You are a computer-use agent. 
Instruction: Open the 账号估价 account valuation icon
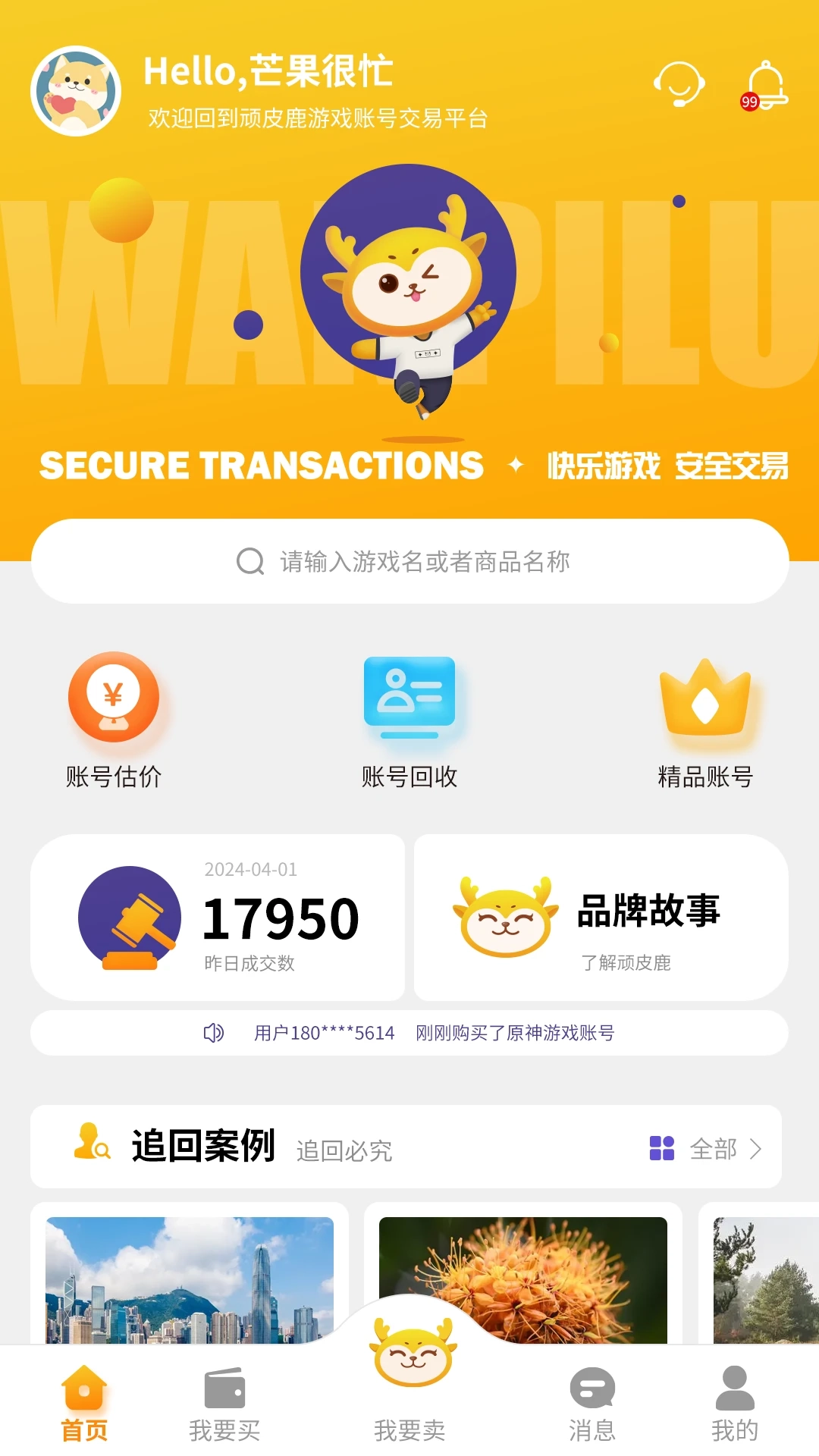coord(112,698)
